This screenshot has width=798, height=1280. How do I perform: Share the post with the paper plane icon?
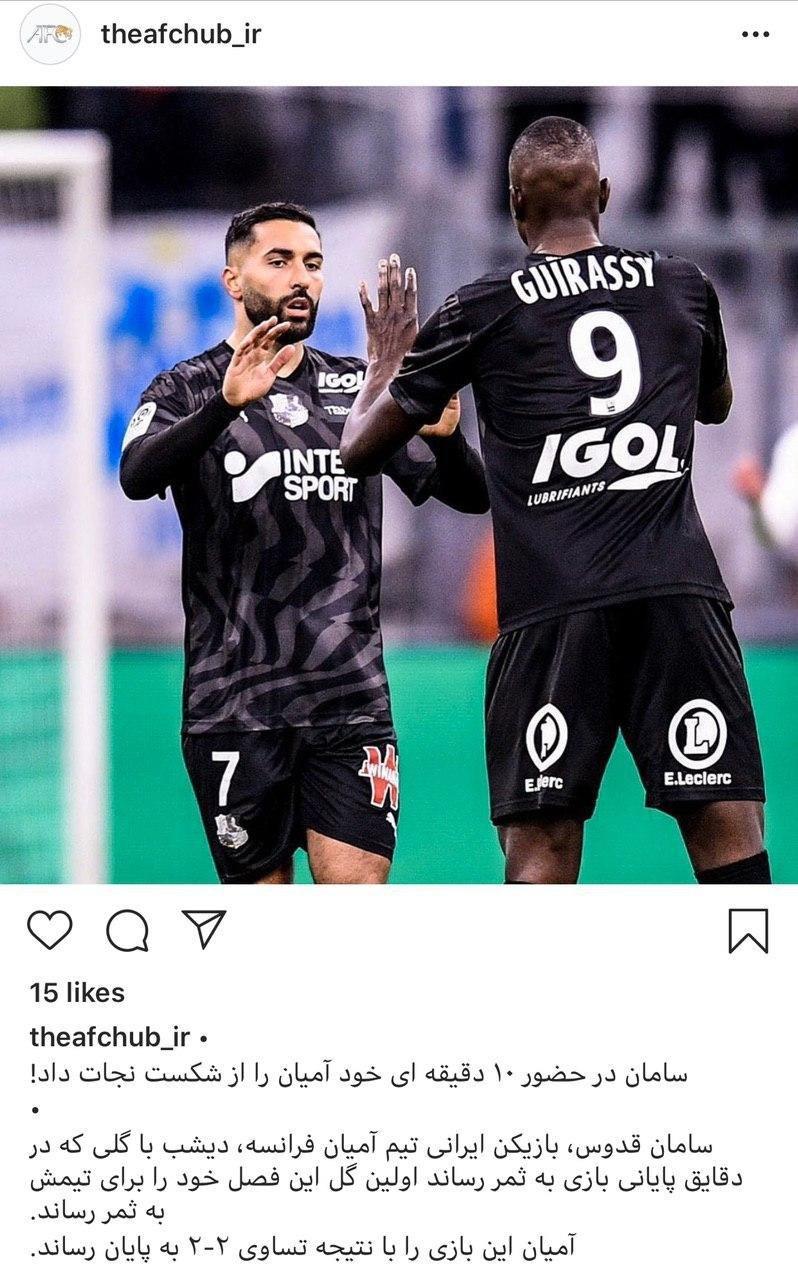(x=204, y=929)
